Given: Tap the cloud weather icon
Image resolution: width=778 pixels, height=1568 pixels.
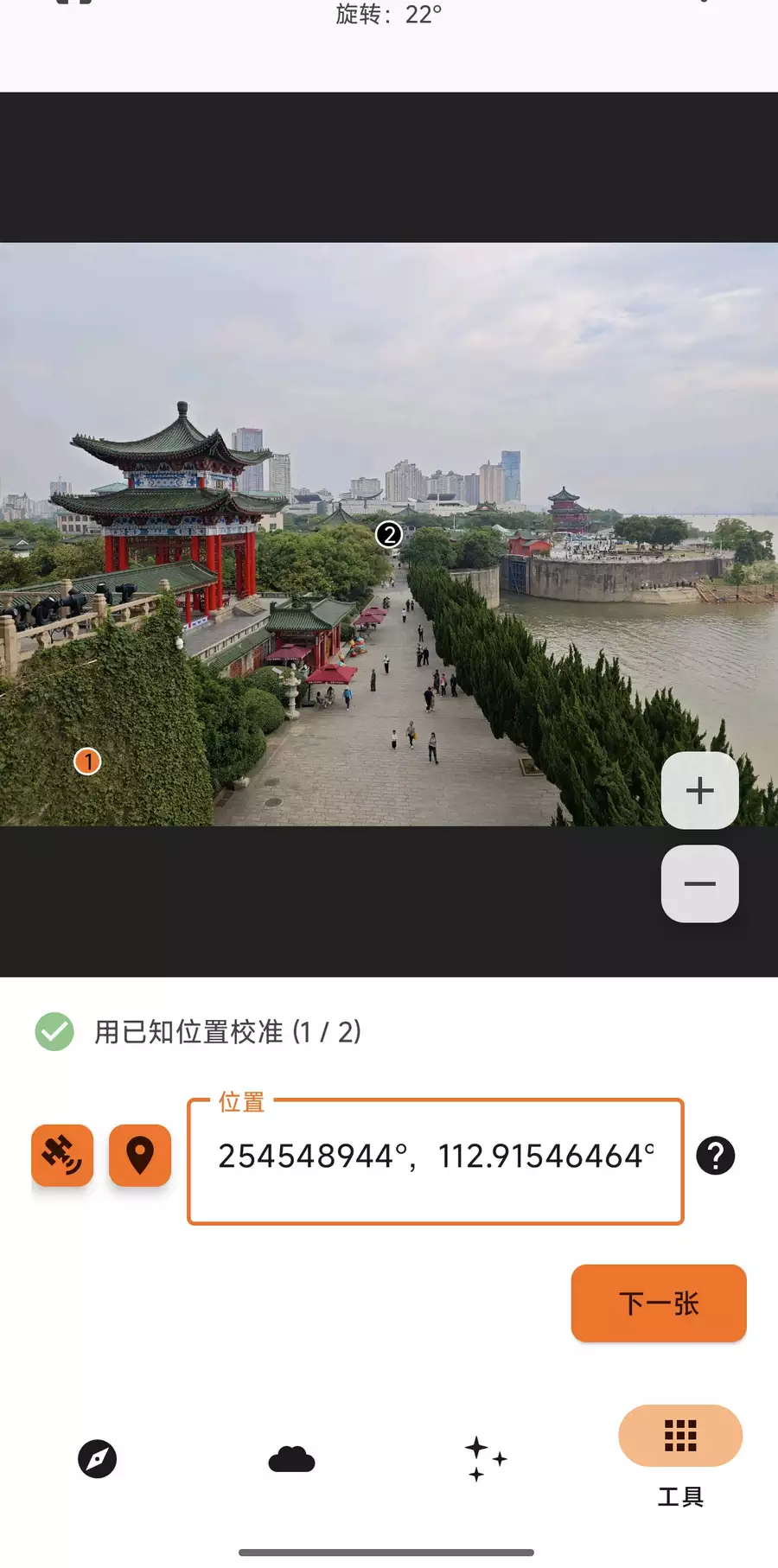Looking at the screenshot, I should click(291, 1459).
